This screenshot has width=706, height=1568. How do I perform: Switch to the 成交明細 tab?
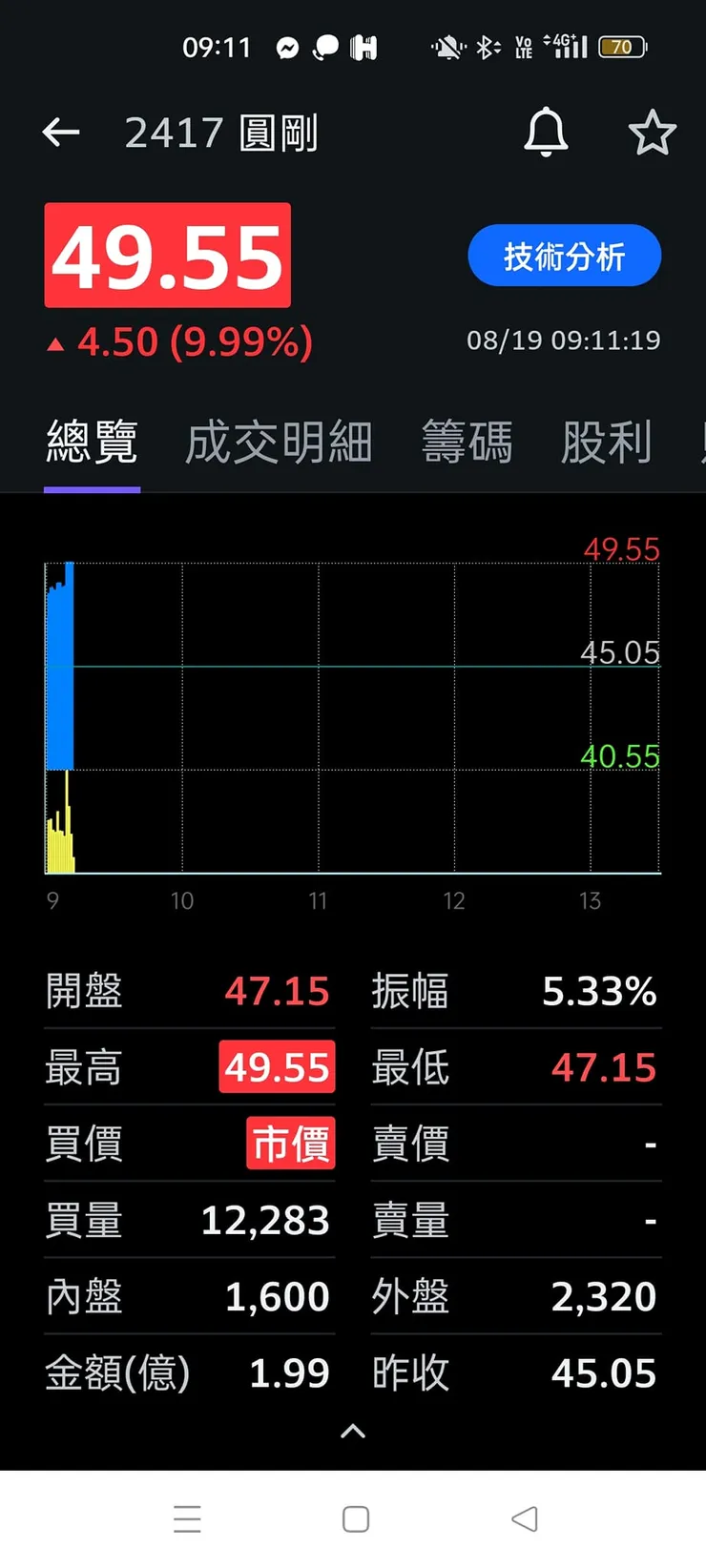278,442
